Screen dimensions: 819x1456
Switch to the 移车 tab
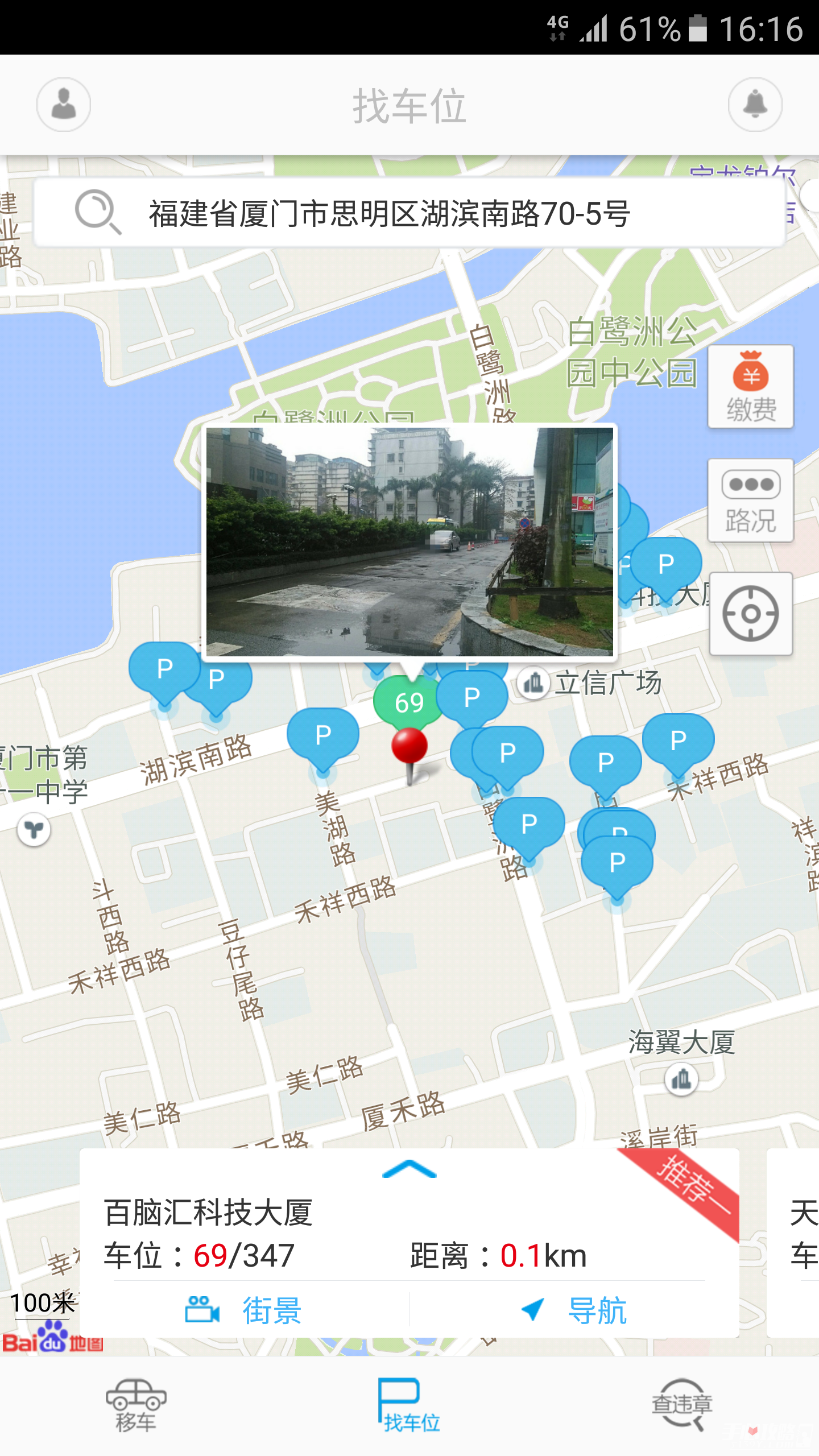[x=136, y=1405]
